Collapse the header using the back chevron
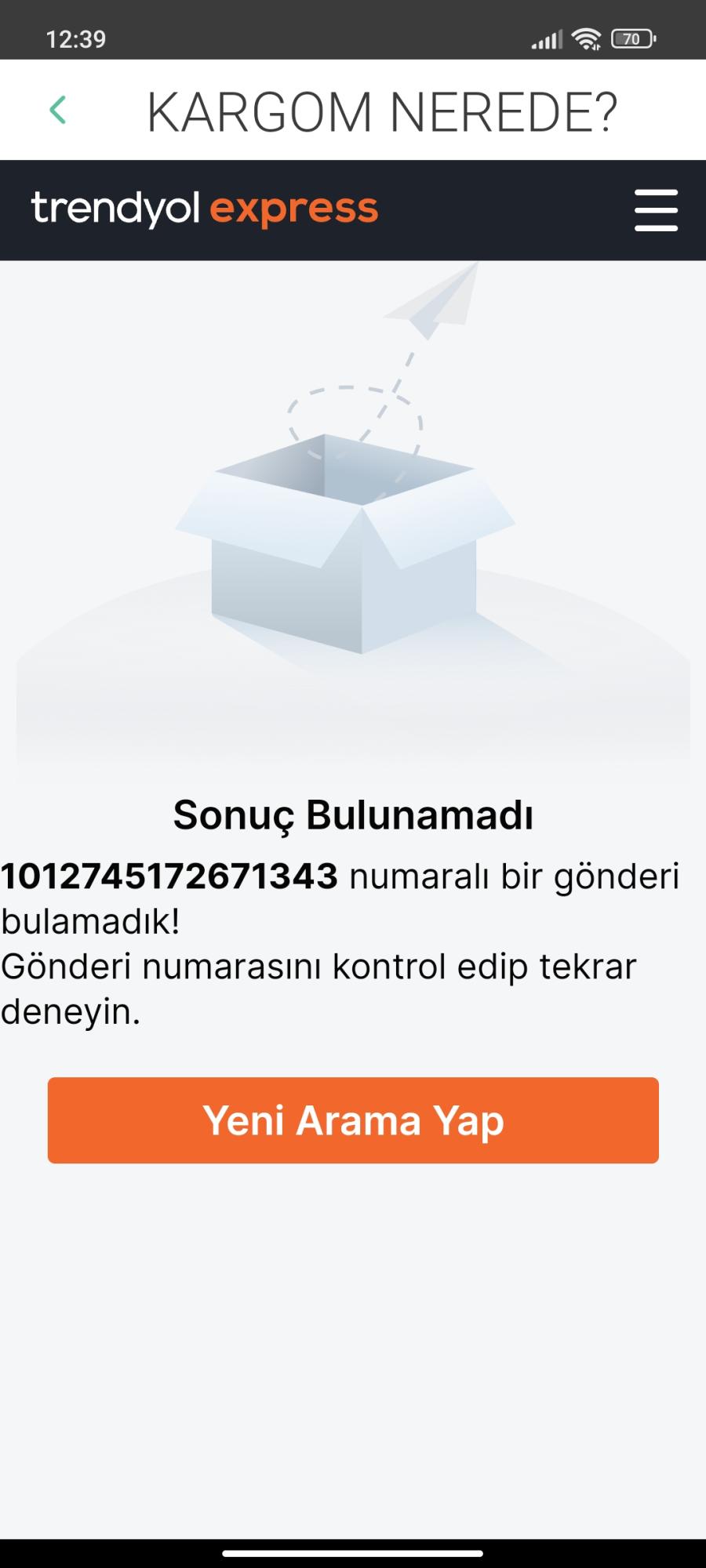 pyautogui.click(x=56, y=110)
